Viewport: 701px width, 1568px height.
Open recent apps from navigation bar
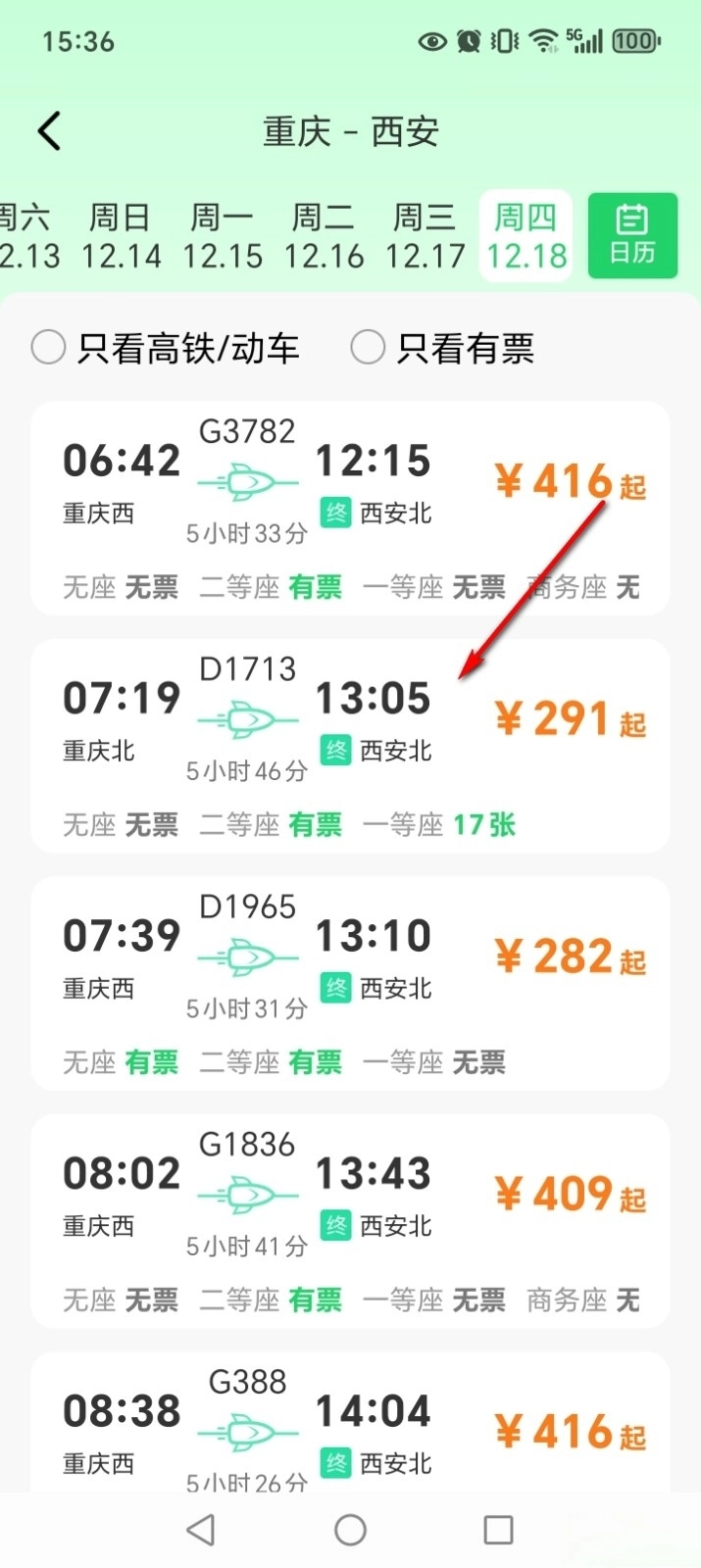[x=498, y=1530]
